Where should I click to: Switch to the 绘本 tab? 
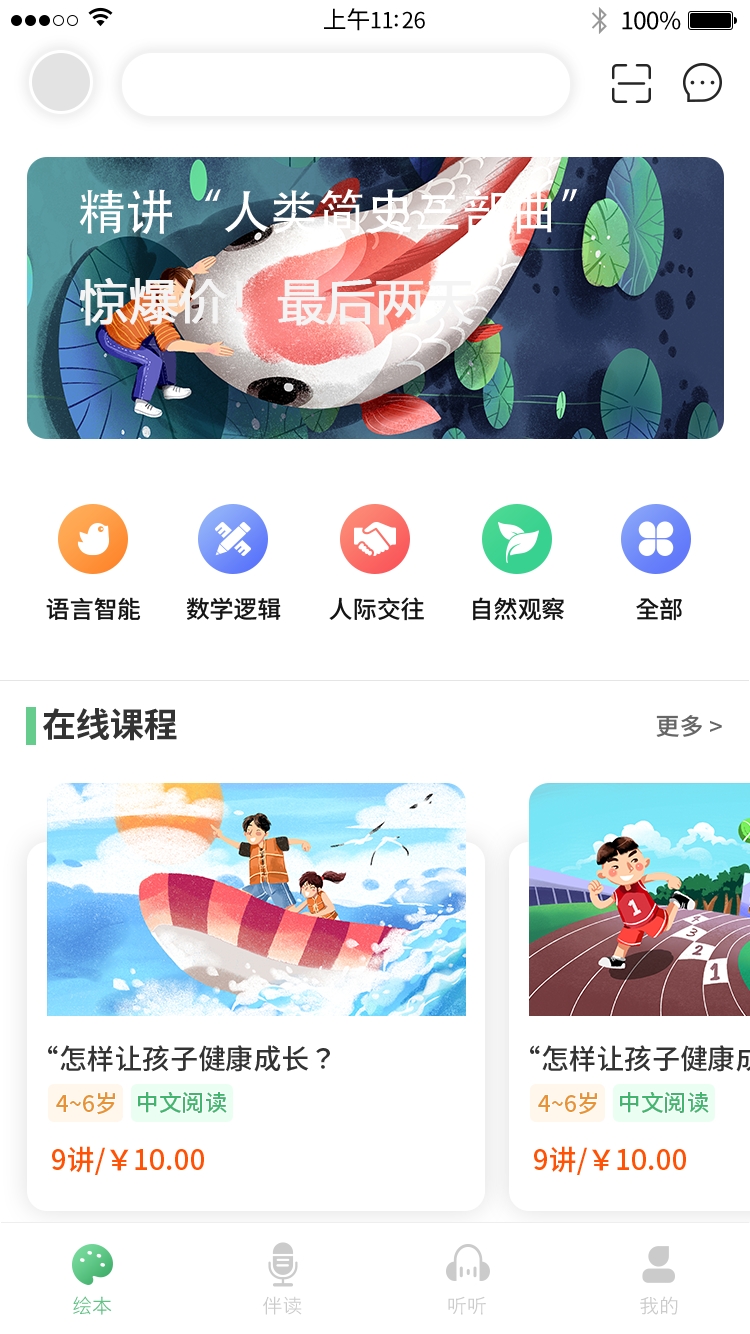[92, 1280]
